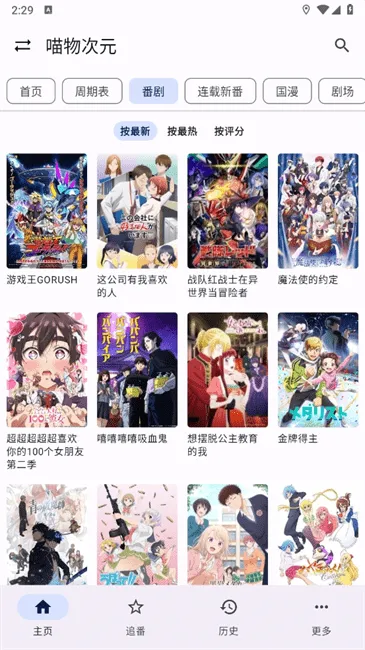The height and width of the screenshot is (650, 365).
Task: Select the 连载新番 chip
Action: pyautogui.click(x=220, y=91)
